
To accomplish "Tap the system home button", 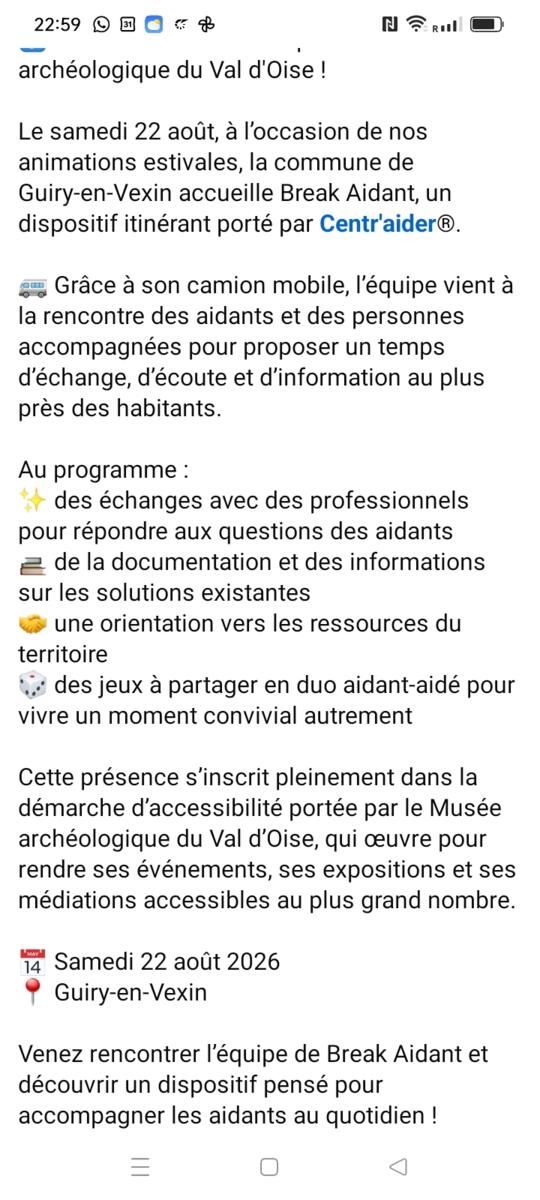I will point(269,1166).
